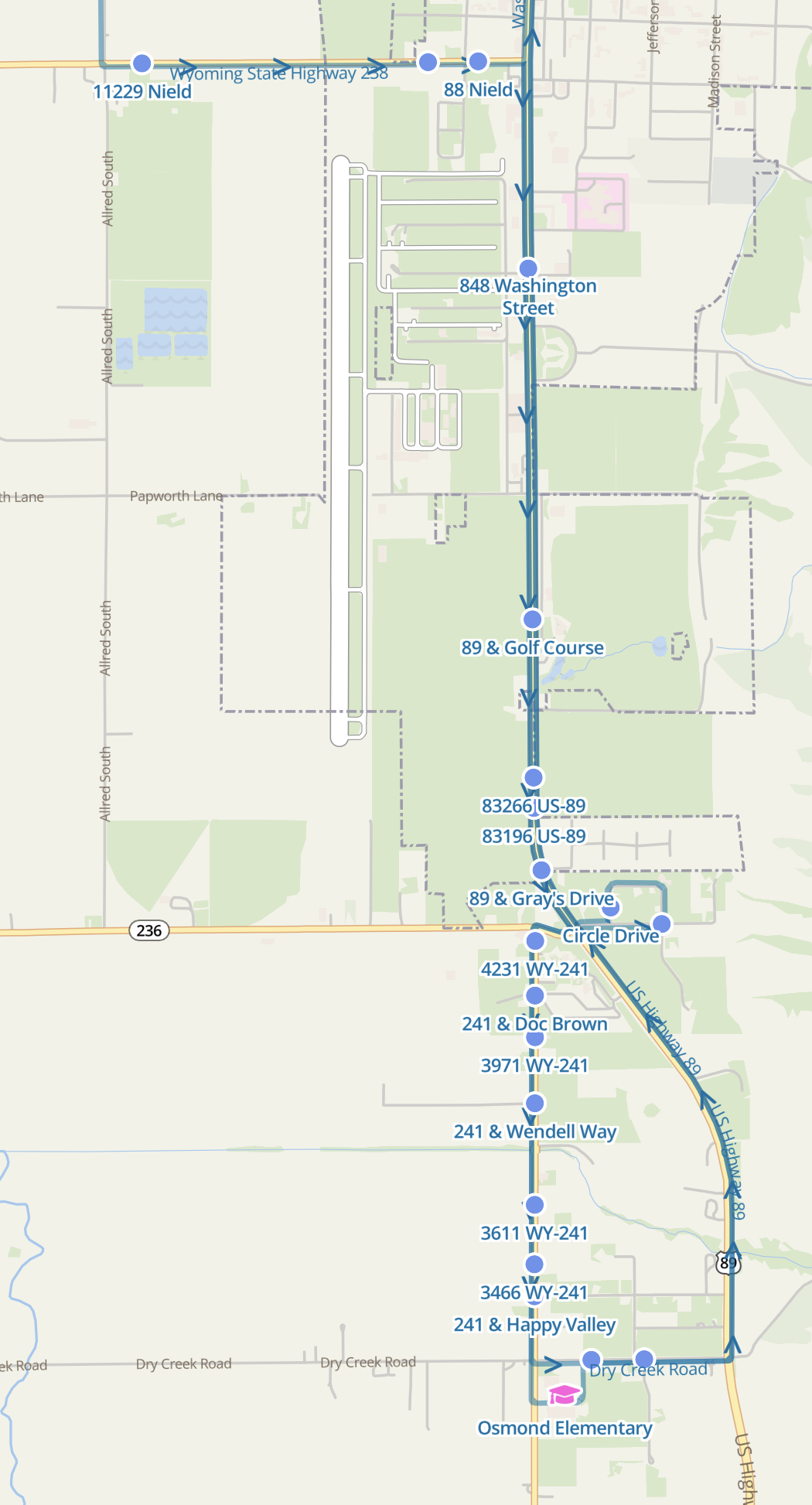Select the 89 & Golf Course stop

coord(532,619)
